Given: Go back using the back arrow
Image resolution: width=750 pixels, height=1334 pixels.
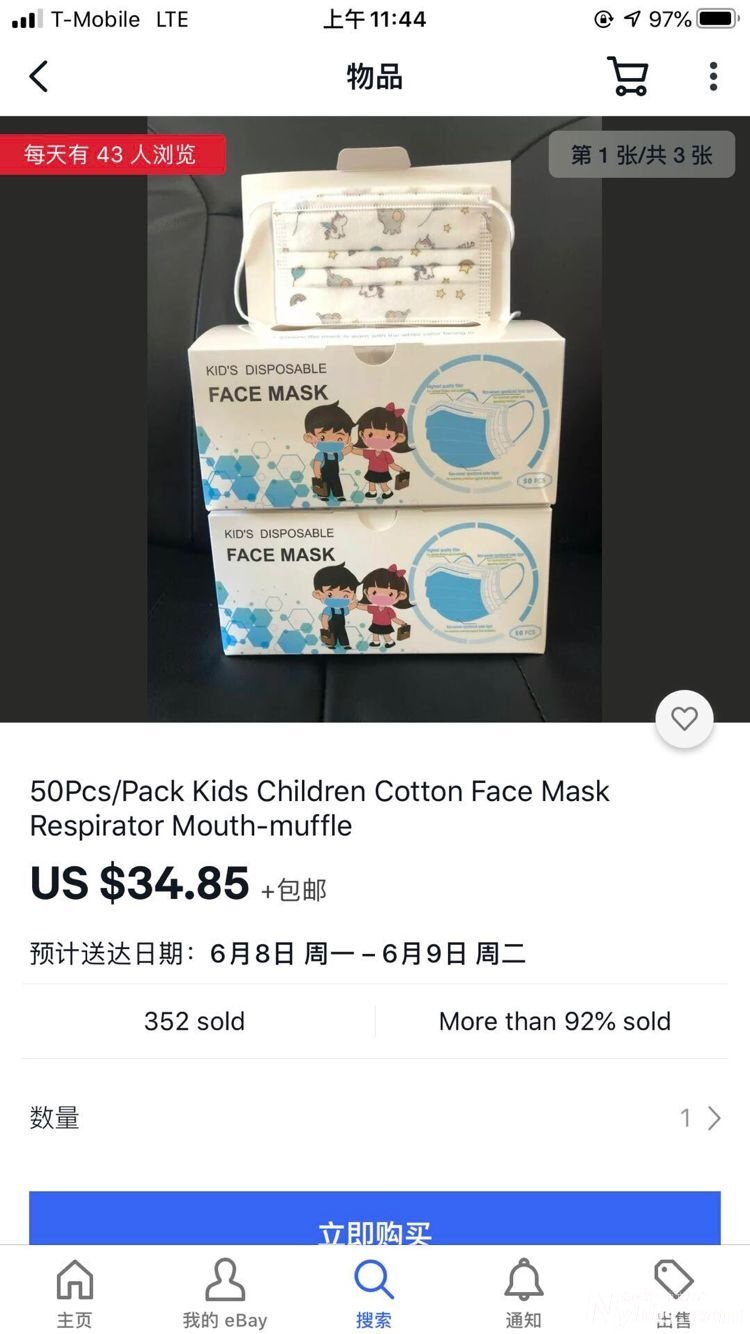Looking at the screenshot, I should (x=39, y=76).
